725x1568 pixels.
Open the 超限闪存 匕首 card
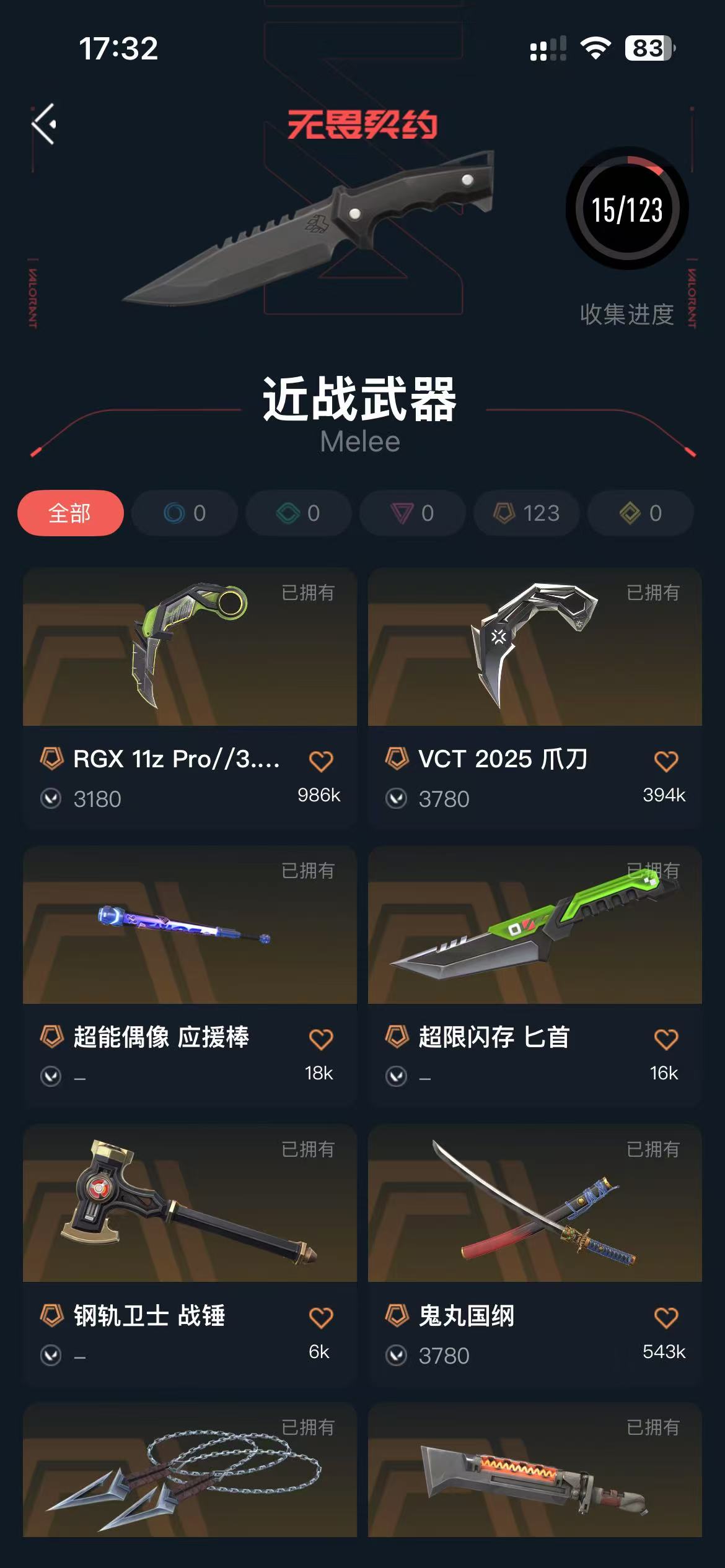(535, 925)
